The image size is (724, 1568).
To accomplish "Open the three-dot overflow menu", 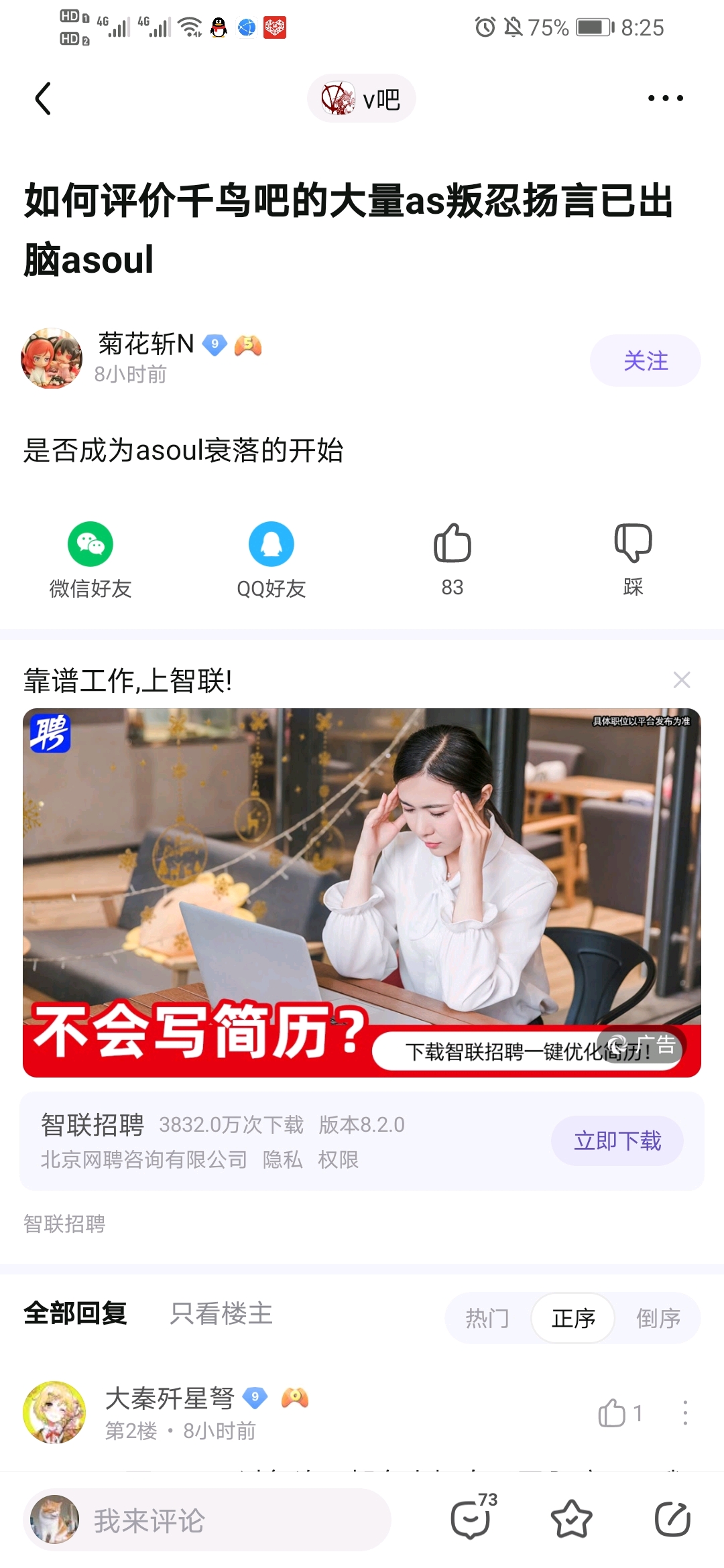I will (x=665, y=99).
